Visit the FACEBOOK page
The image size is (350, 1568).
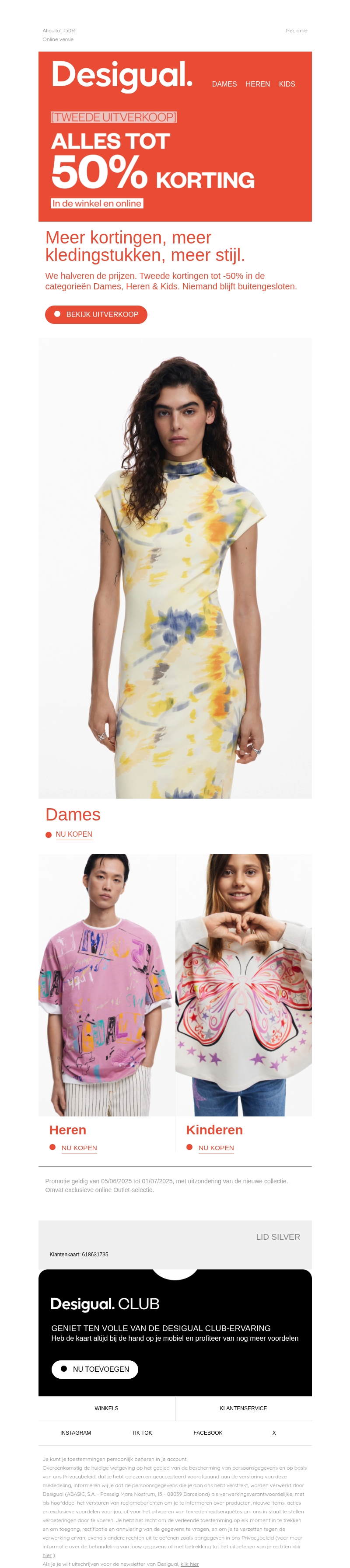pos(207,1433)
